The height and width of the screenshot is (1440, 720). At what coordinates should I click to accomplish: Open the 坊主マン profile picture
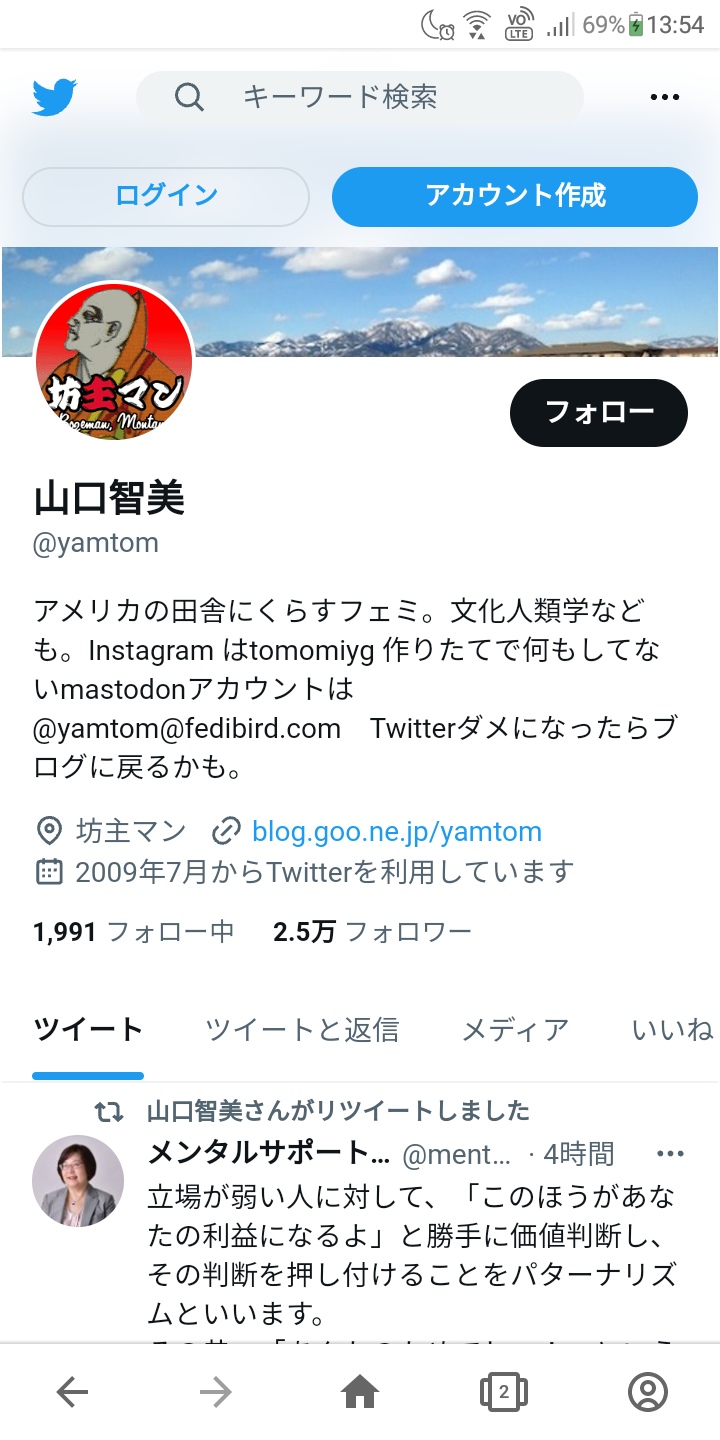tap(113, 362)
